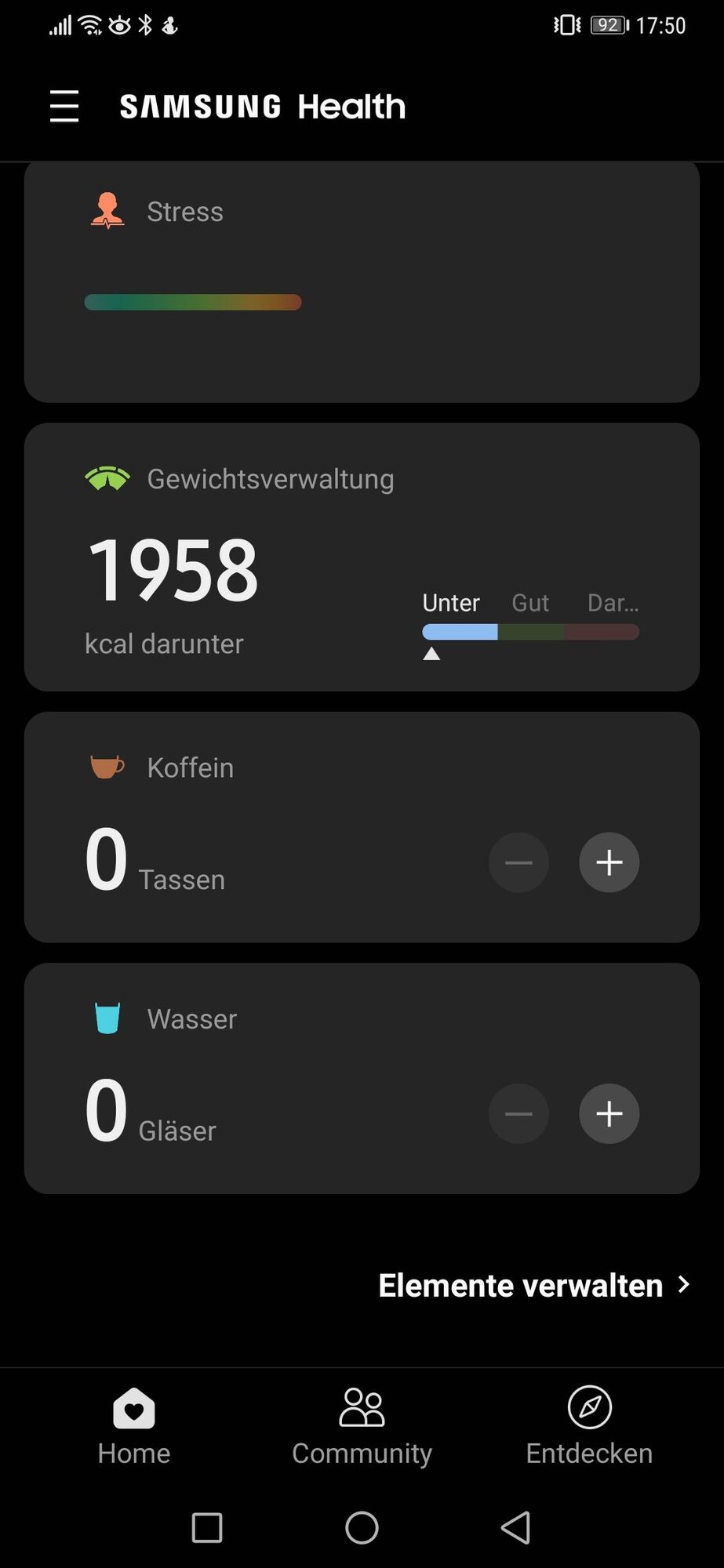Show recent apps with the square button
The image size is (724, 1568).
click(207, 1527)
